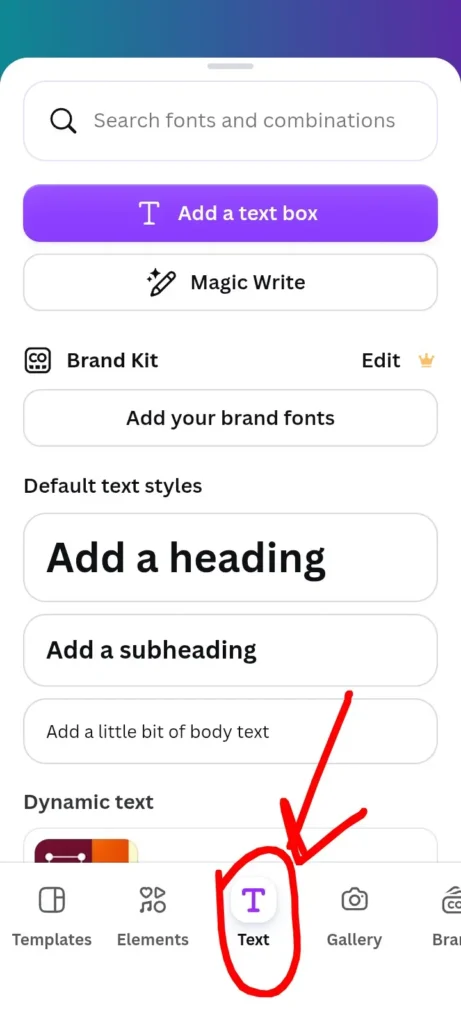The width and height of the screenshot is (461, 1024).
Task: Edit the Brand Kit
Action: [x=381, y=360]
